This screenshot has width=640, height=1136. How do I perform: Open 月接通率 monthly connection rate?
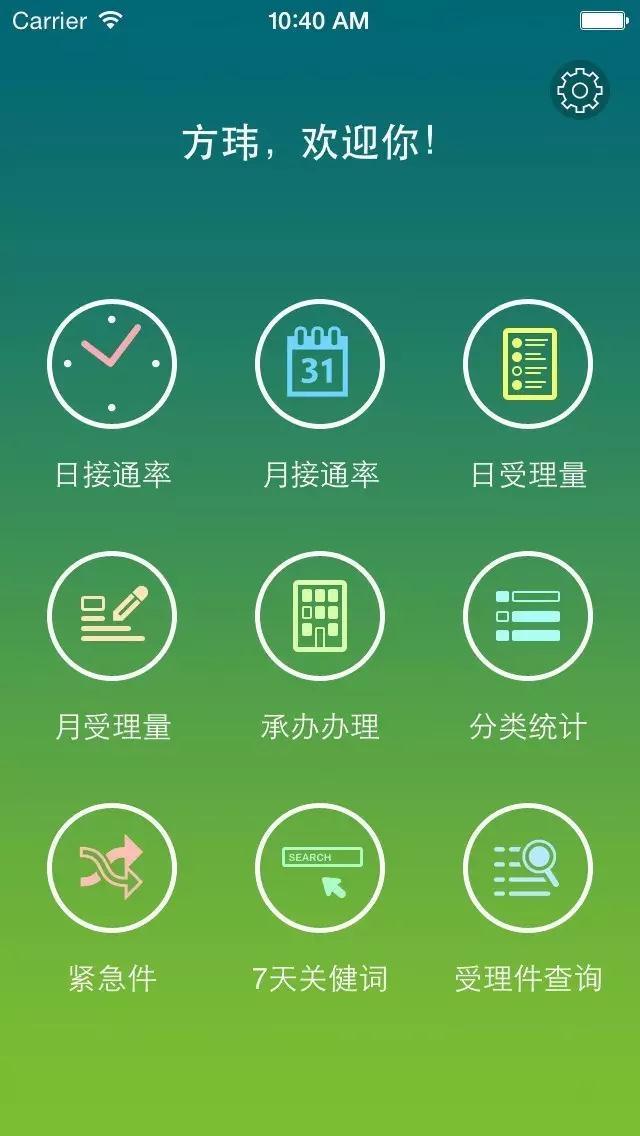coord(320,364)
